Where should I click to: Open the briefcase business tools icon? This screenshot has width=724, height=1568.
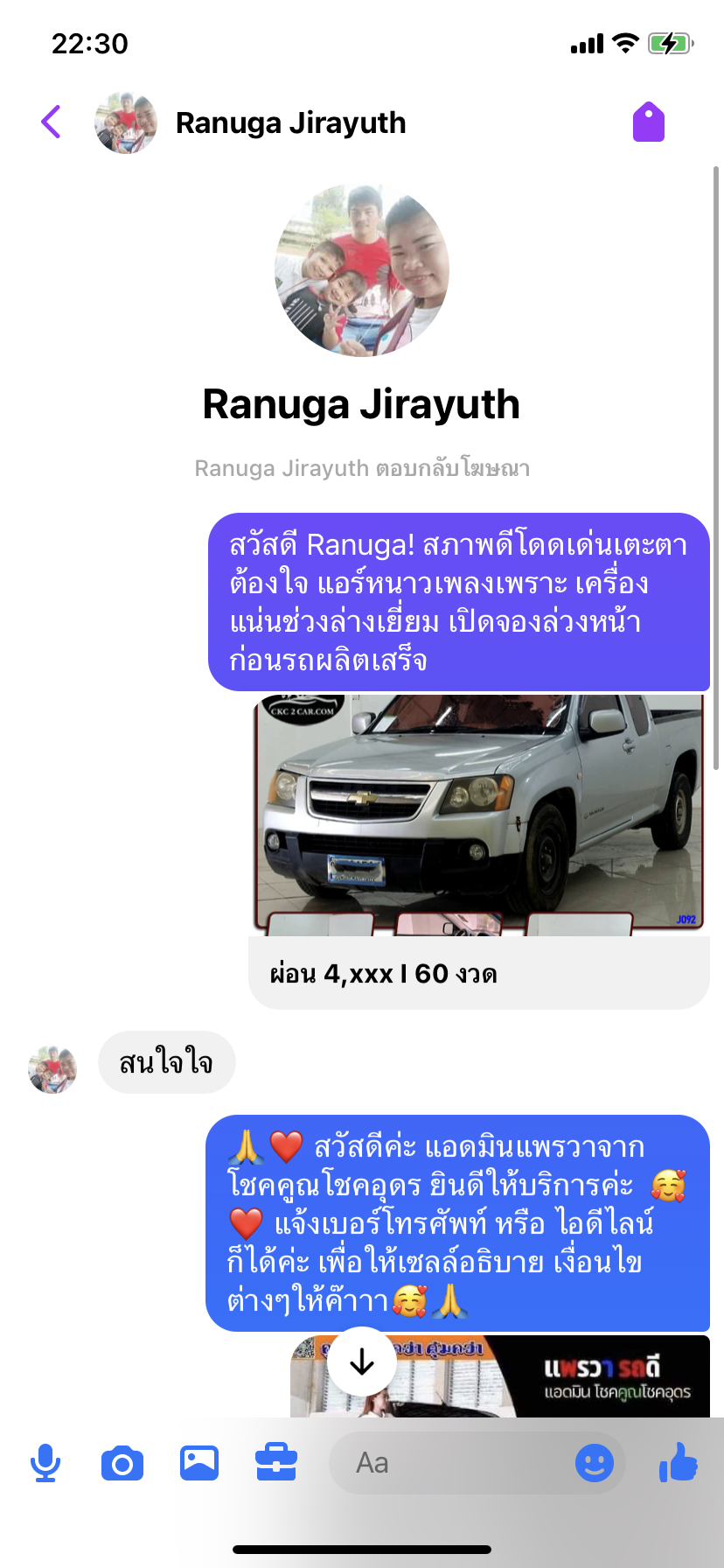(276, 1463)
